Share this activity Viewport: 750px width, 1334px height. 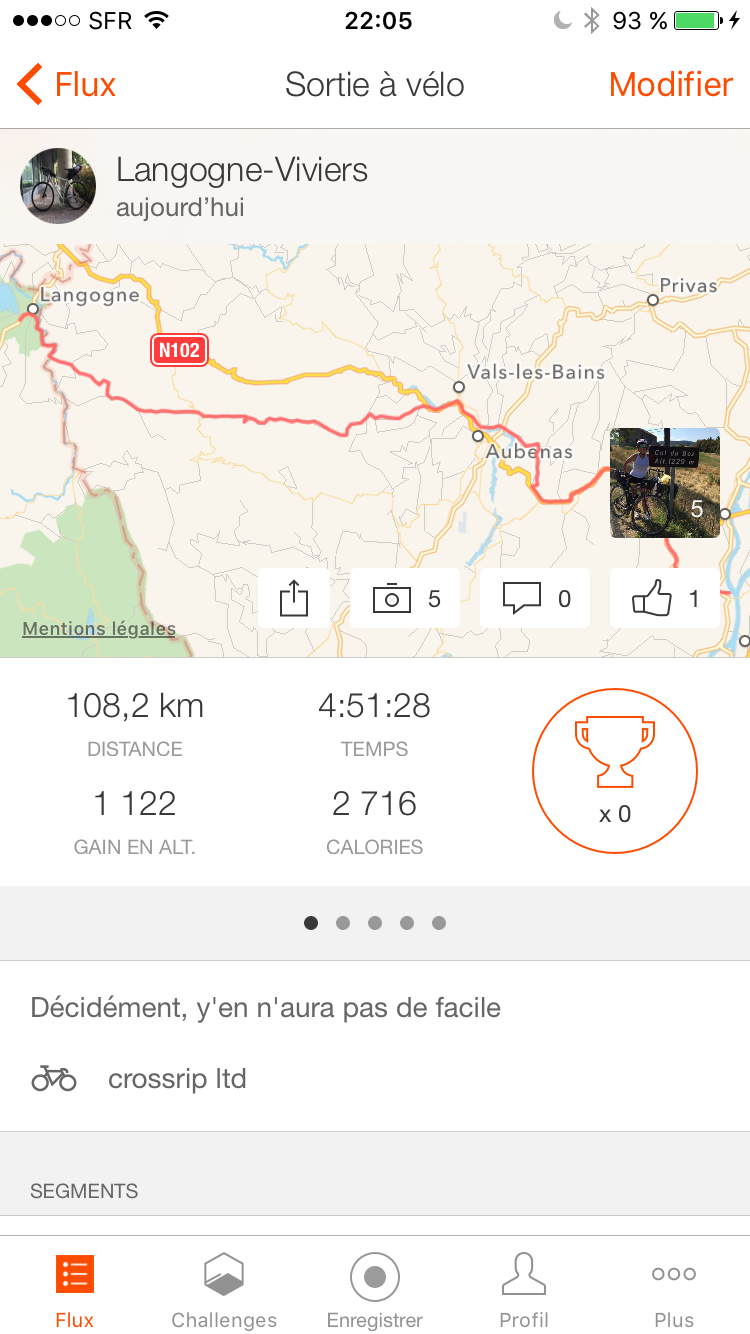(293, 599)
